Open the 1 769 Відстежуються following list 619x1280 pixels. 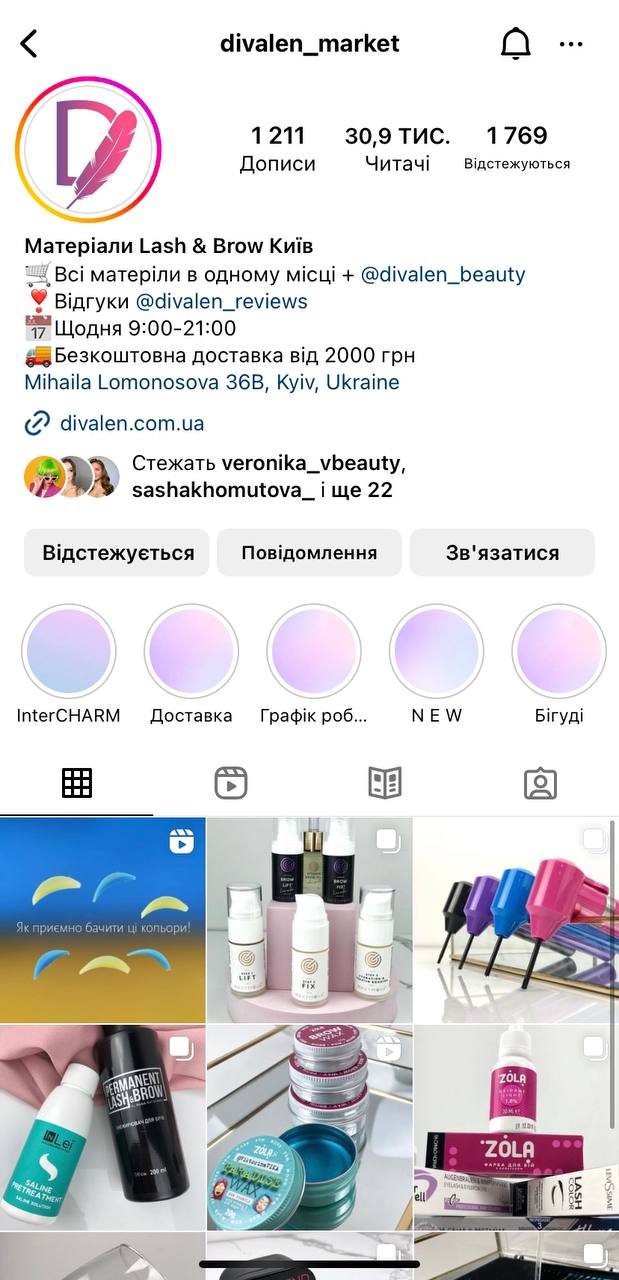pos(517,148)
